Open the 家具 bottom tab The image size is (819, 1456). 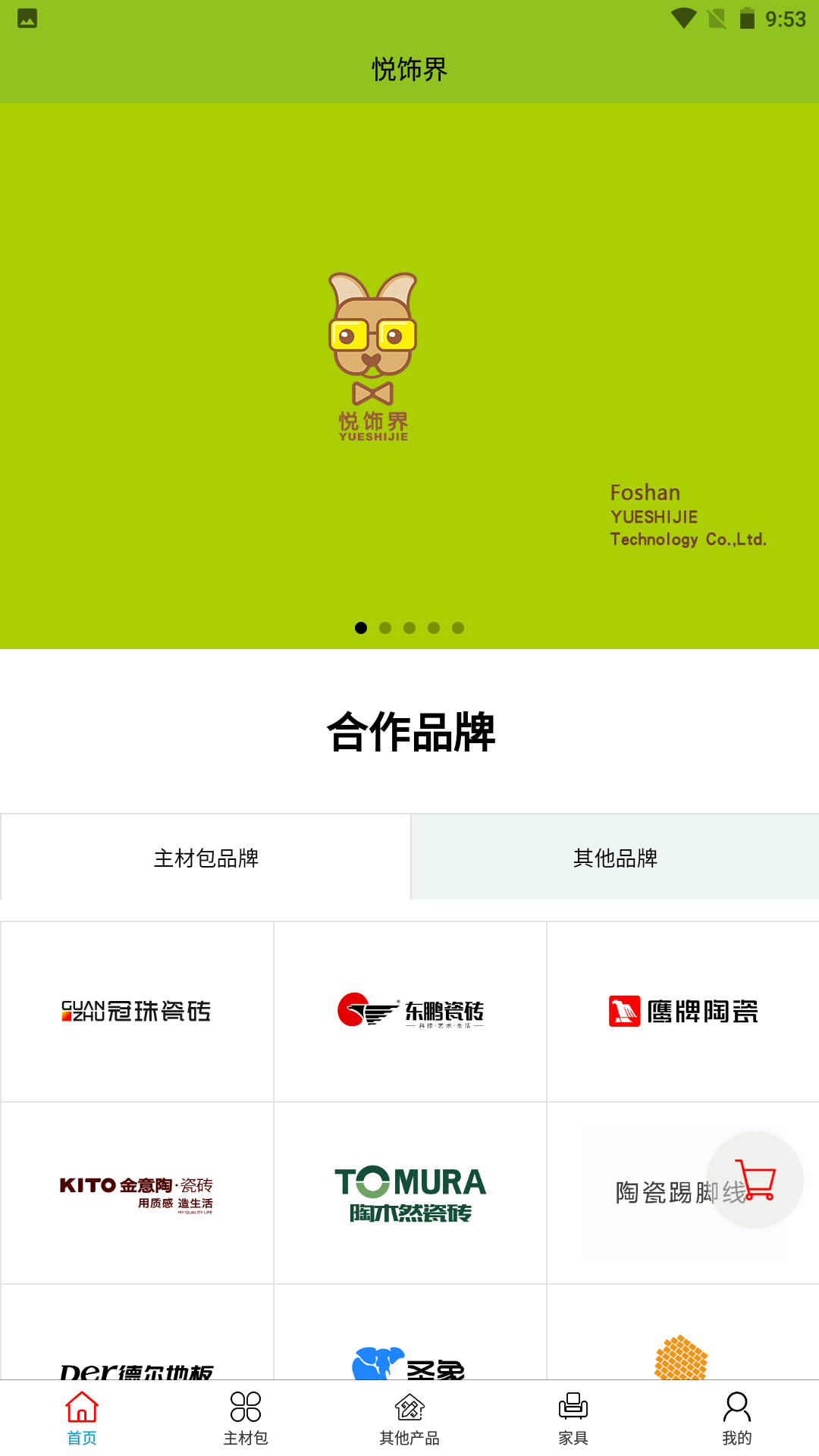[573, 1418]
